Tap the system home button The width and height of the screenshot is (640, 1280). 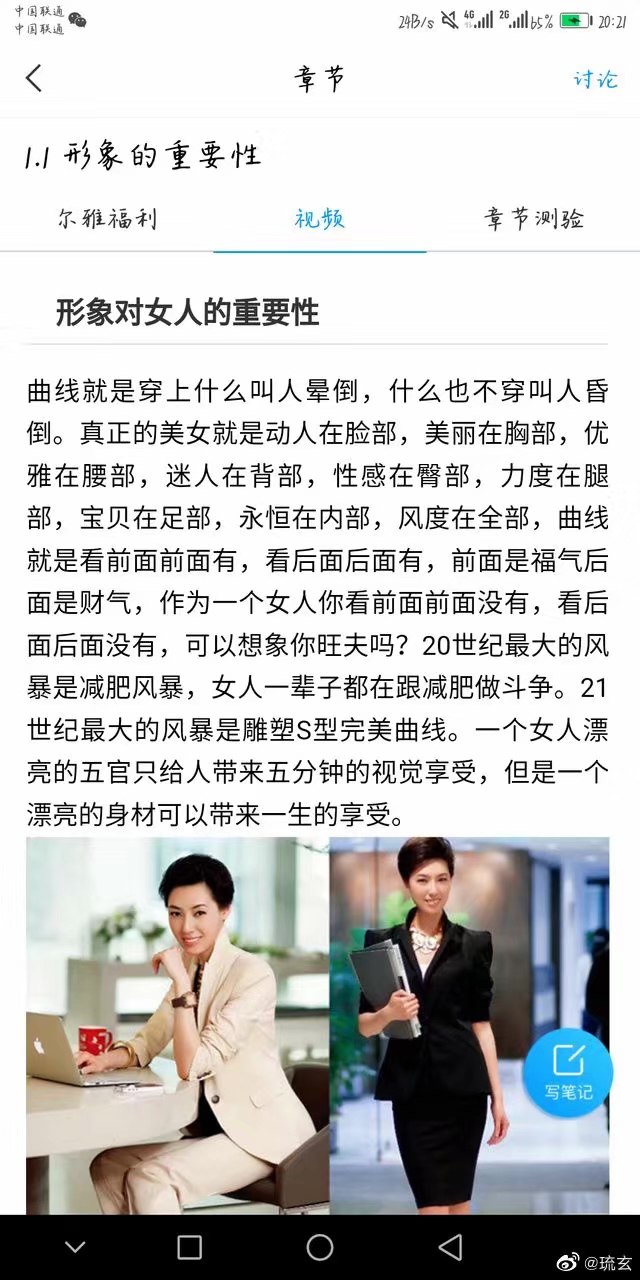[320, 1246]
